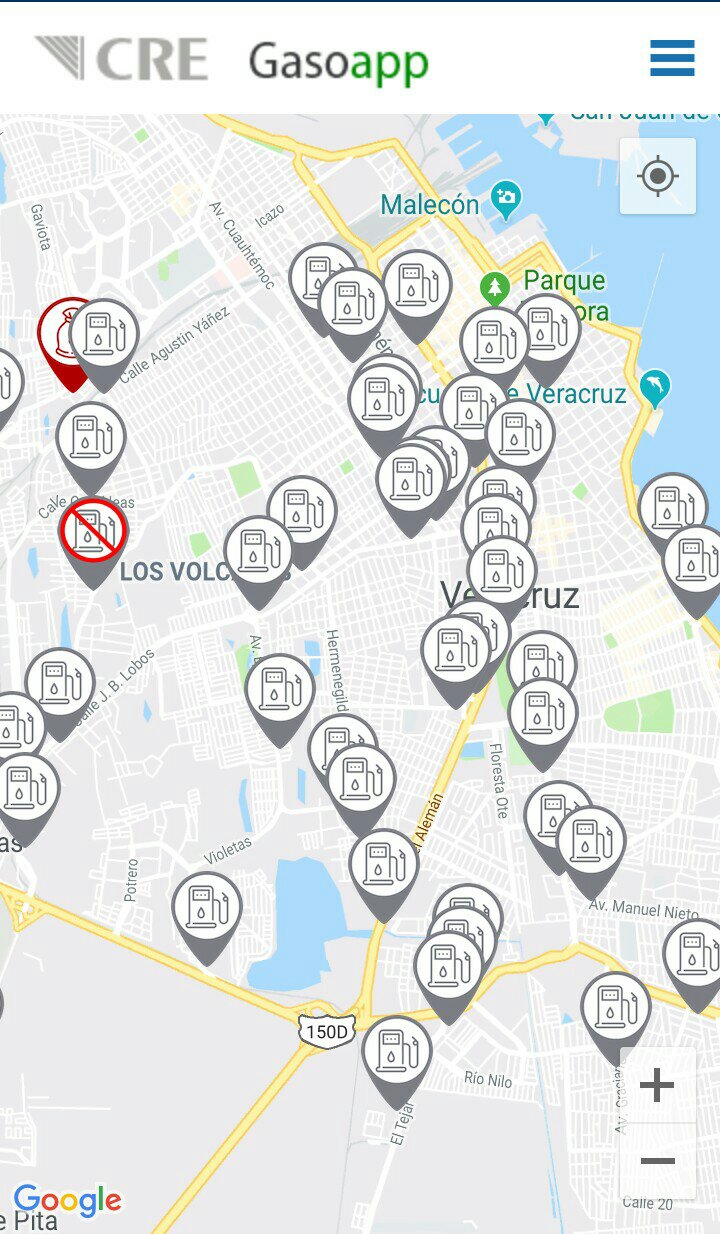Screen dimensions: 720x1234
Task: Zoom in on the map
Action: 657,1086
